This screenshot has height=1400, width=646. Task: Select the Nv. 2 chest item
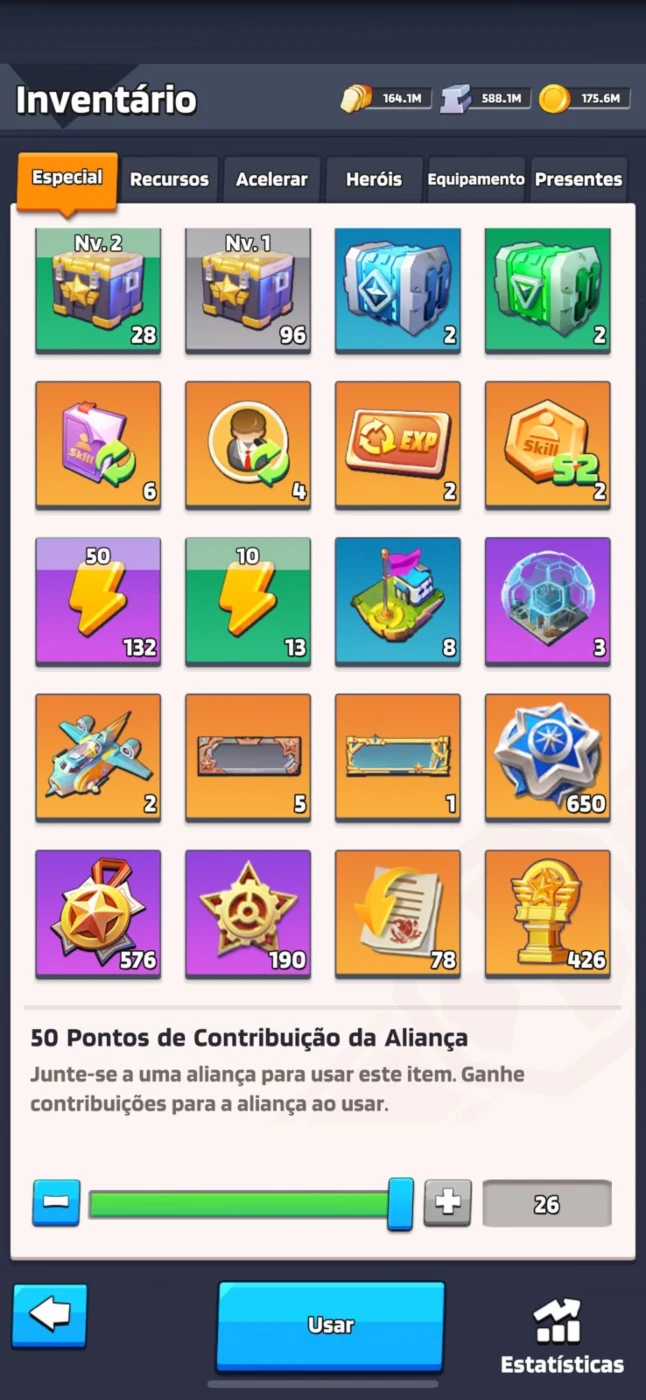coord(98,291)
